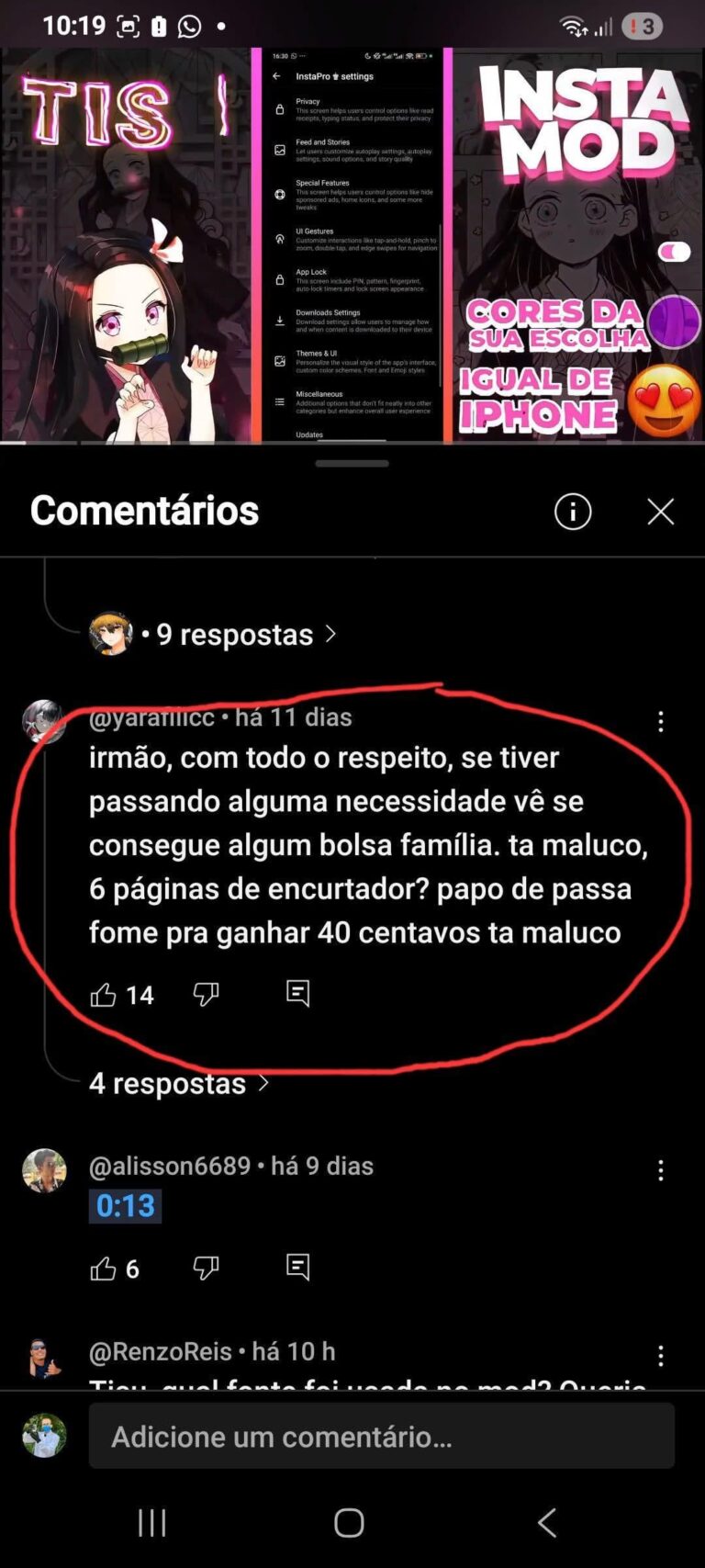Open options menu for @alisson6689's comment
This screenshot has height=1568, width=705.
click(660, 1170)
